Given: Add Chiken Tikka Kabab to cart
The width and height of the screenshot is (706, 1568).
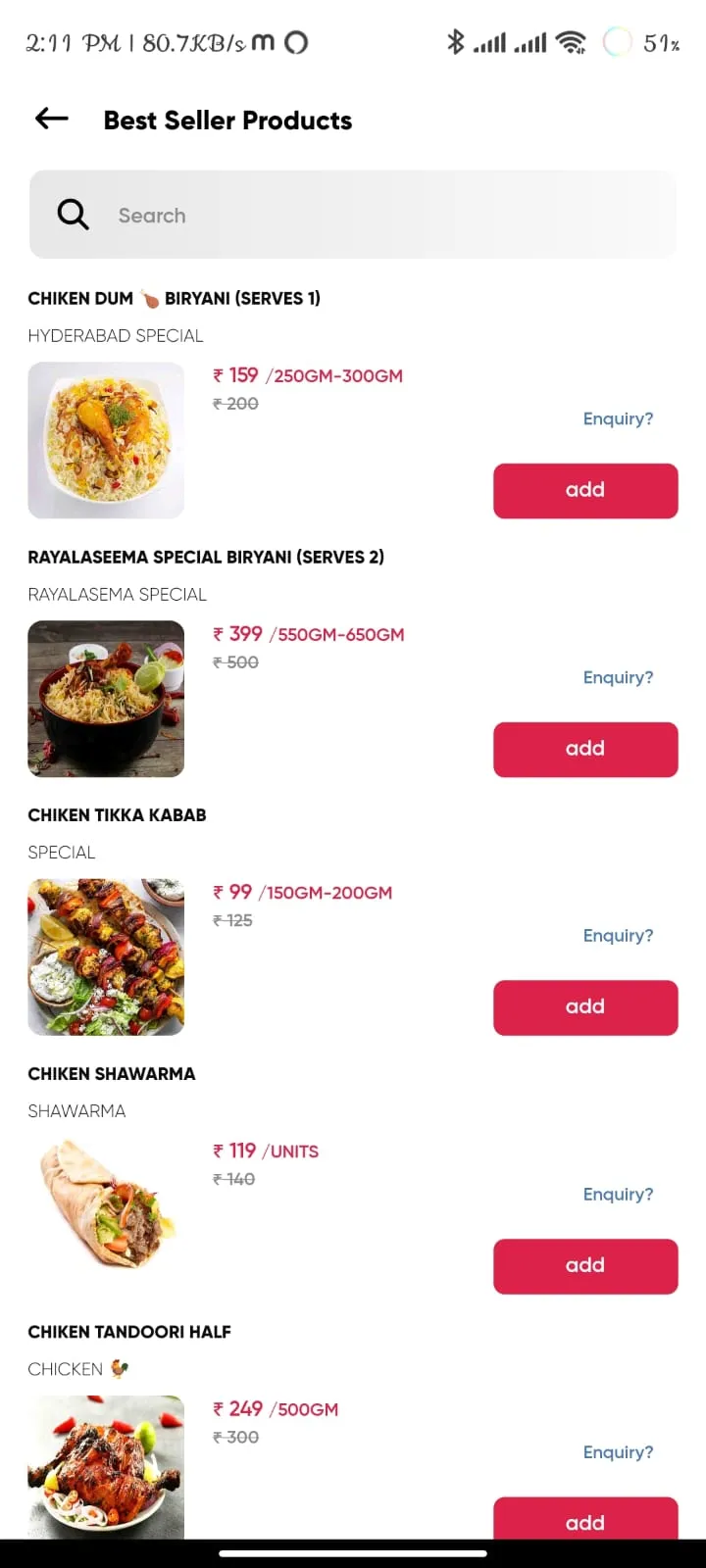Looking at the screenshot, I should click(585, 1006).
